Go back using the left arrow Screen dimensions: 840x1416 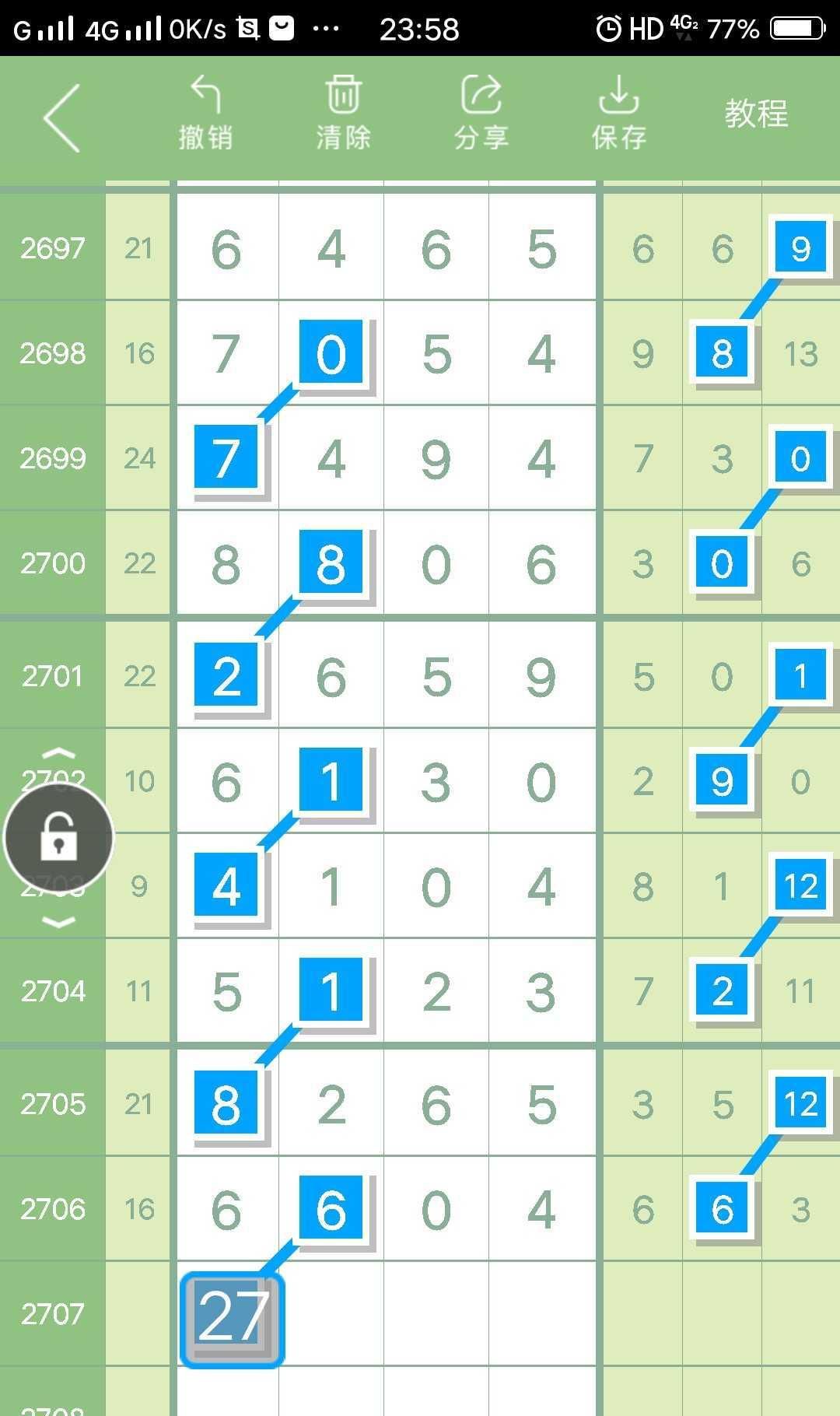[x=62, y=118]
